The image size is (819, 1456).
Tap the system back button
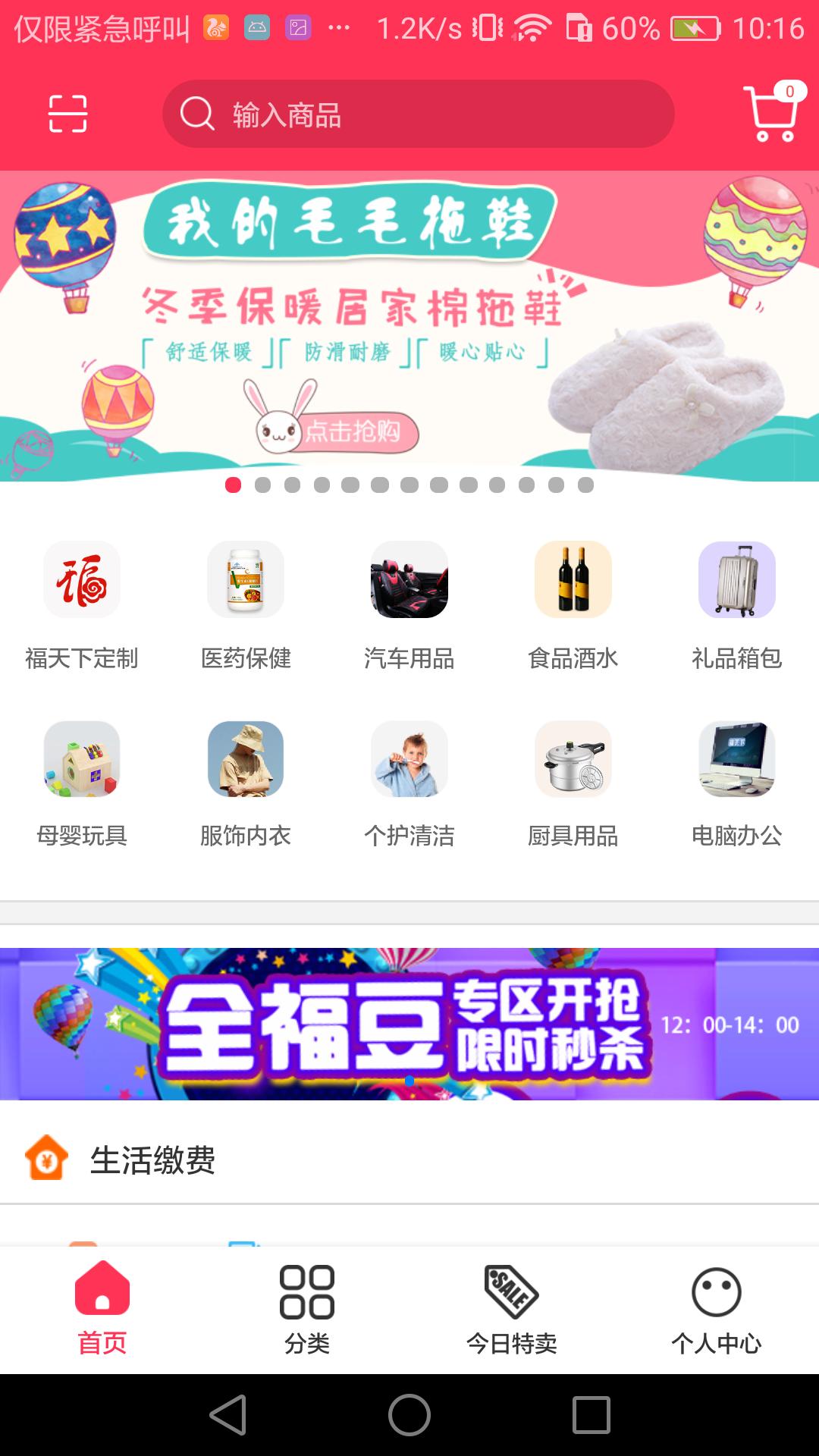227,1415
